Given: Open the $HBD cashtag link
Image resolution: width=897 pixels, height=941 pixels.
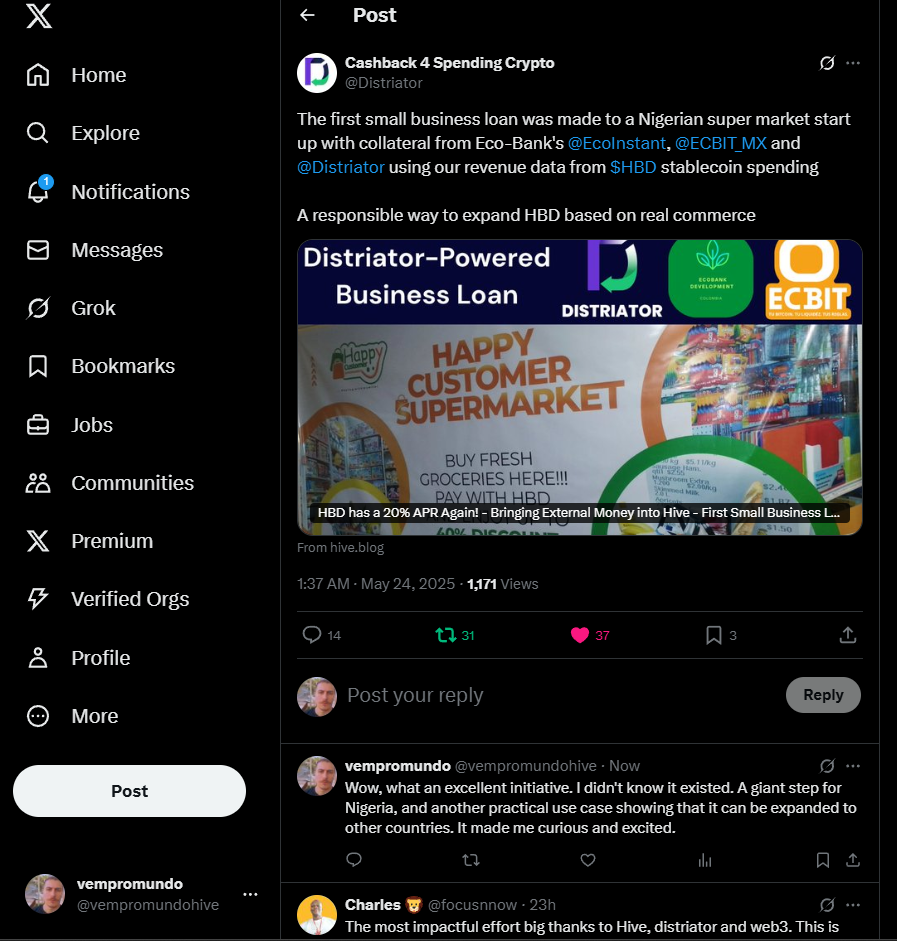Looking at the screenshot, I should [633, 167].
